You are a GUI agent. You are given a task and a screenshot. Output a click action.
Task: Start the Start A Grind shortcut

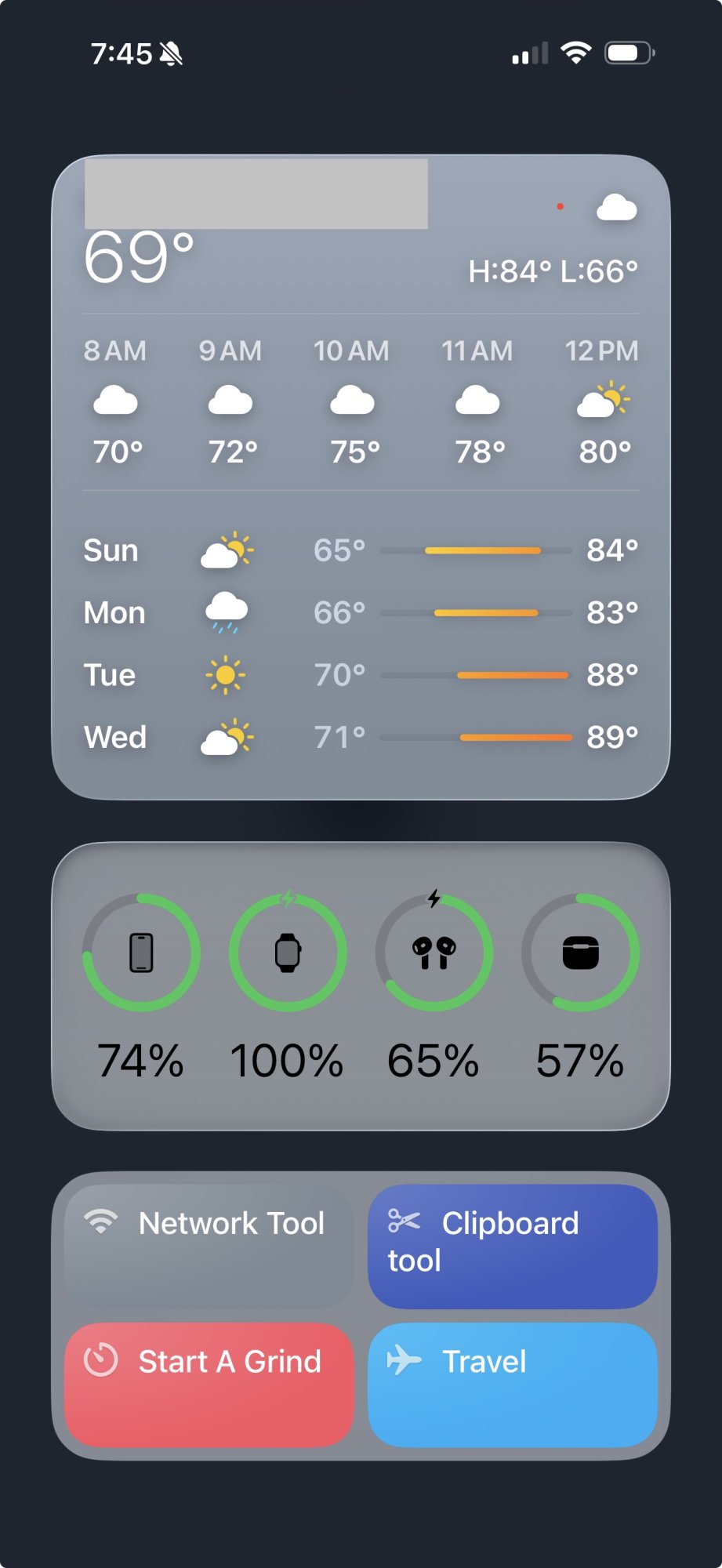point(209,1384)
